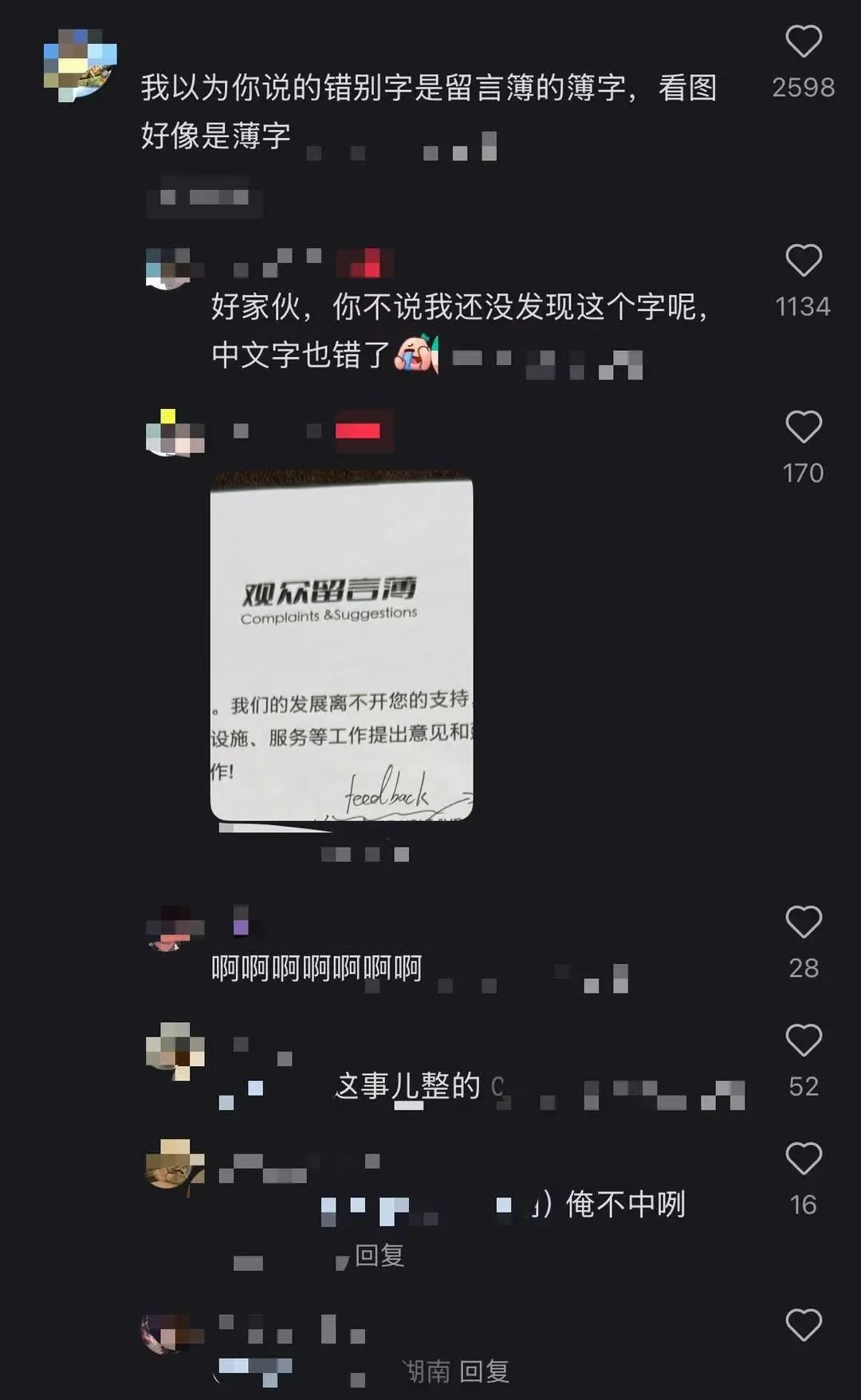Open the 观众留言簿 image attachment
The height and width of the screenshot is (1400, 861).
[x=341, y=648]
